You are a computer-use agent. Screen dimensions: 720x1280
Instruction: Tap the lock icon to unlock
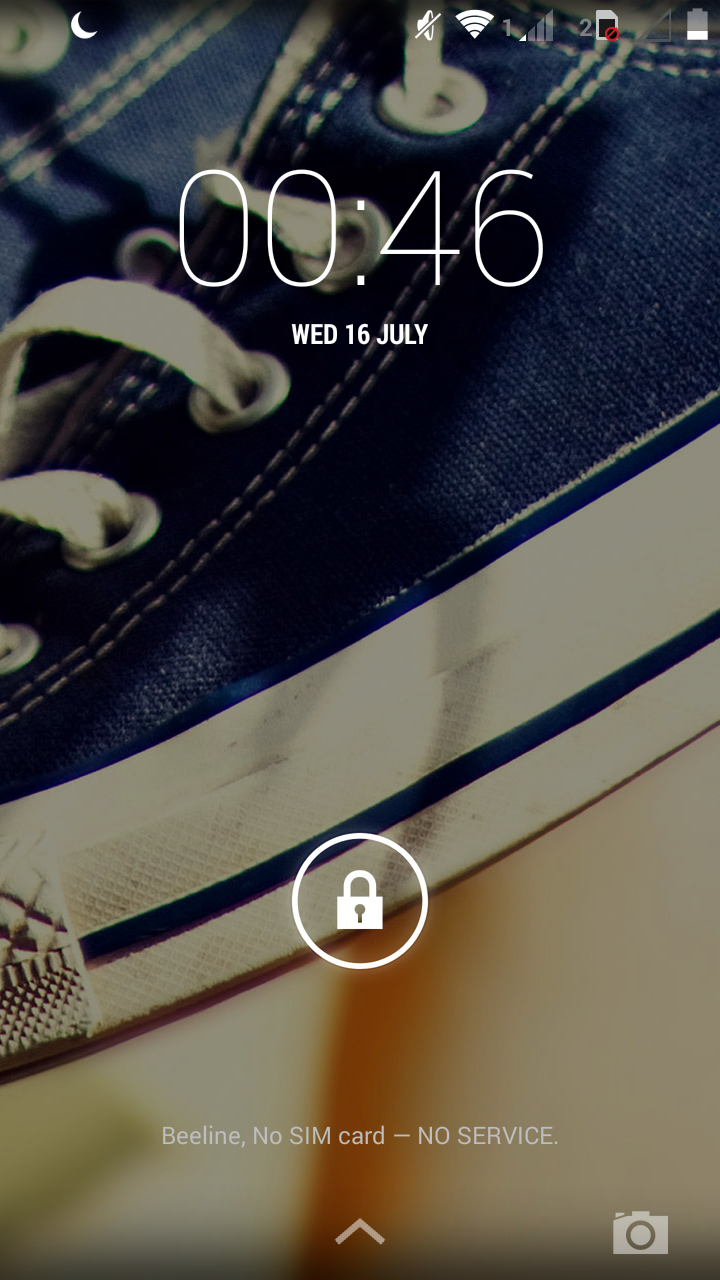[360, 901]
